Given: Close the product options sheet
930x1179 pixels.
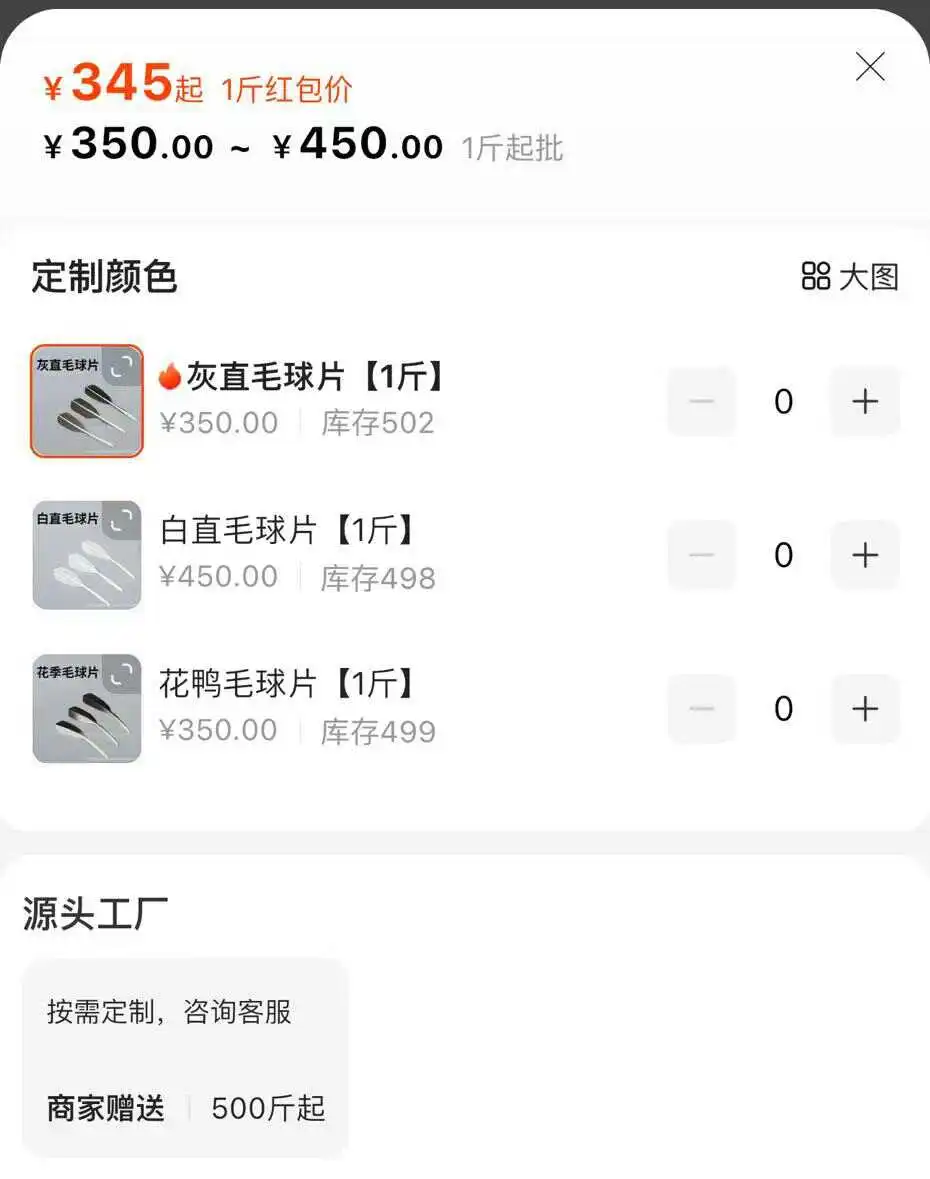Looking at the screenshot, I should 870,67.
